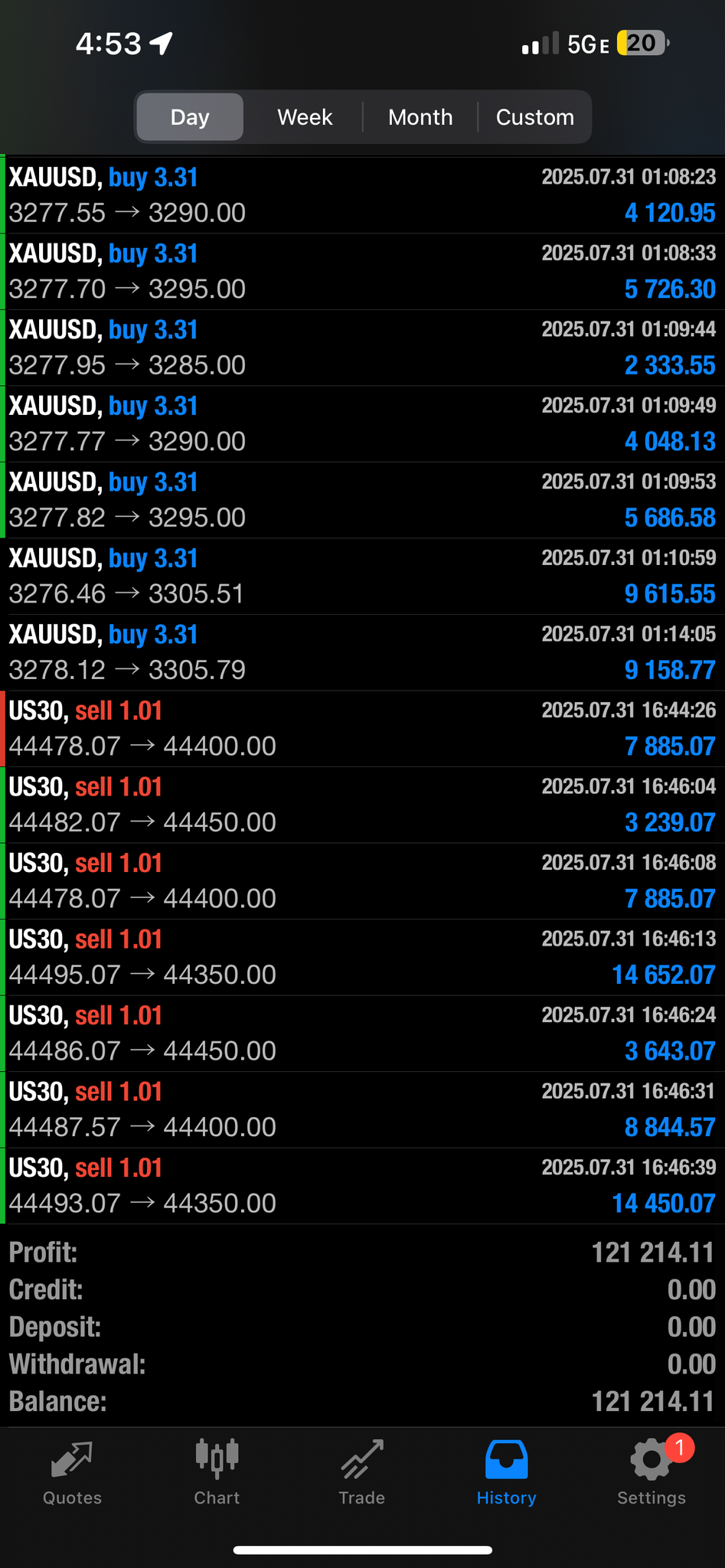
Task: Switch to the Trade tab
Action: pos(361,1473)
